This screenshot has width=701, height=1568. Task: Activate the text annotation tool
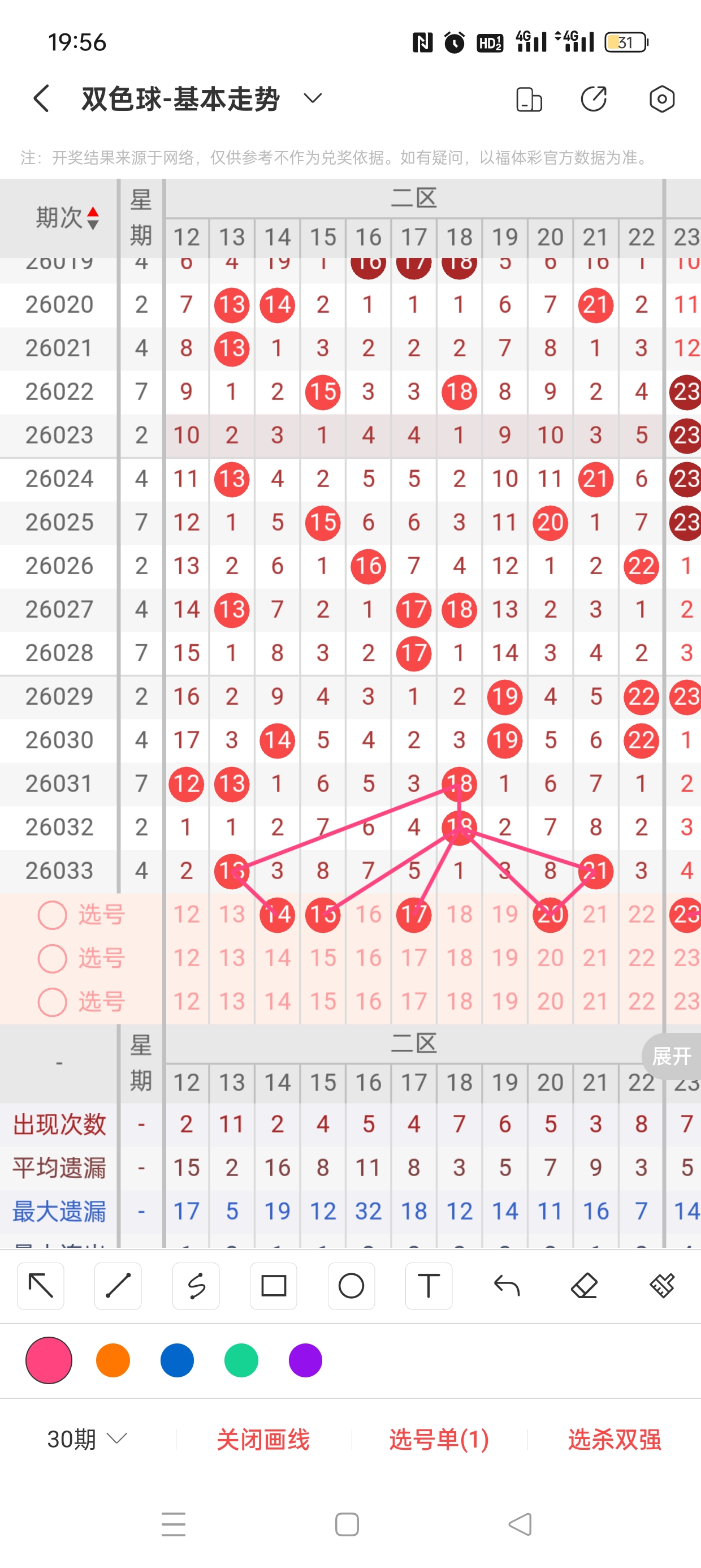[429, 1286]
